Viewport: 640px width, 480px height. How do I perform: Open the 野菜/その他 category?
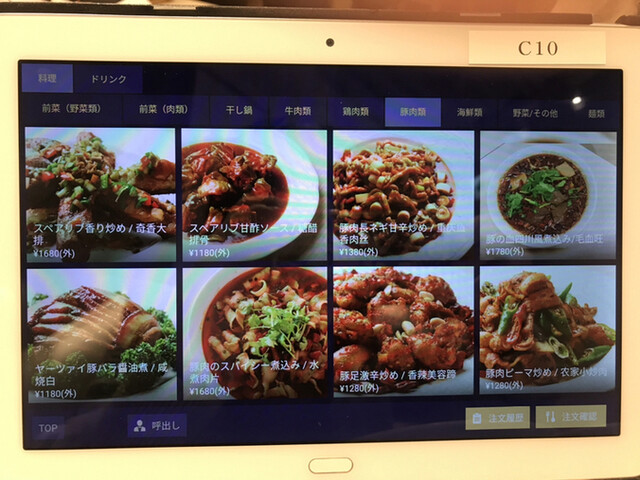click(x=535, y=113)
